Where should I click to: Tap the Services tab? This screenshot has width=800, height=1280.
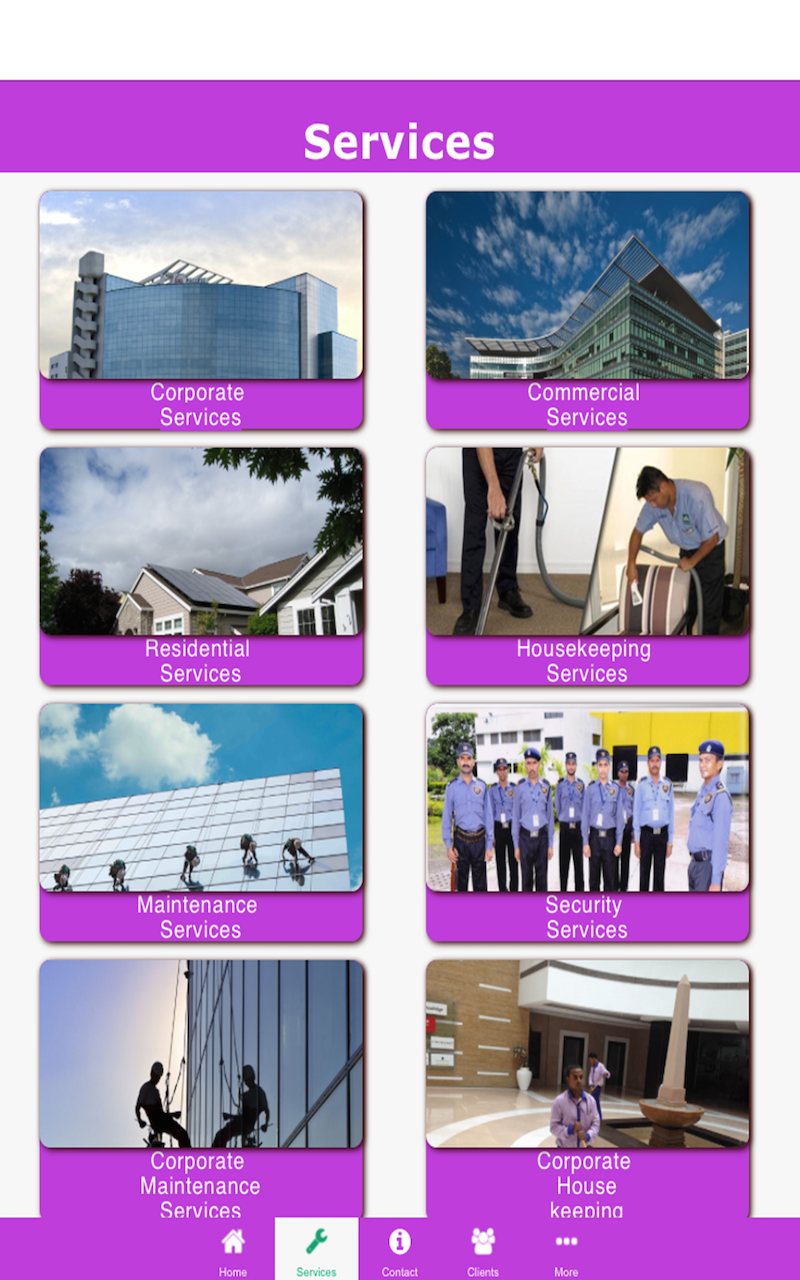[x=316, y=1250]
